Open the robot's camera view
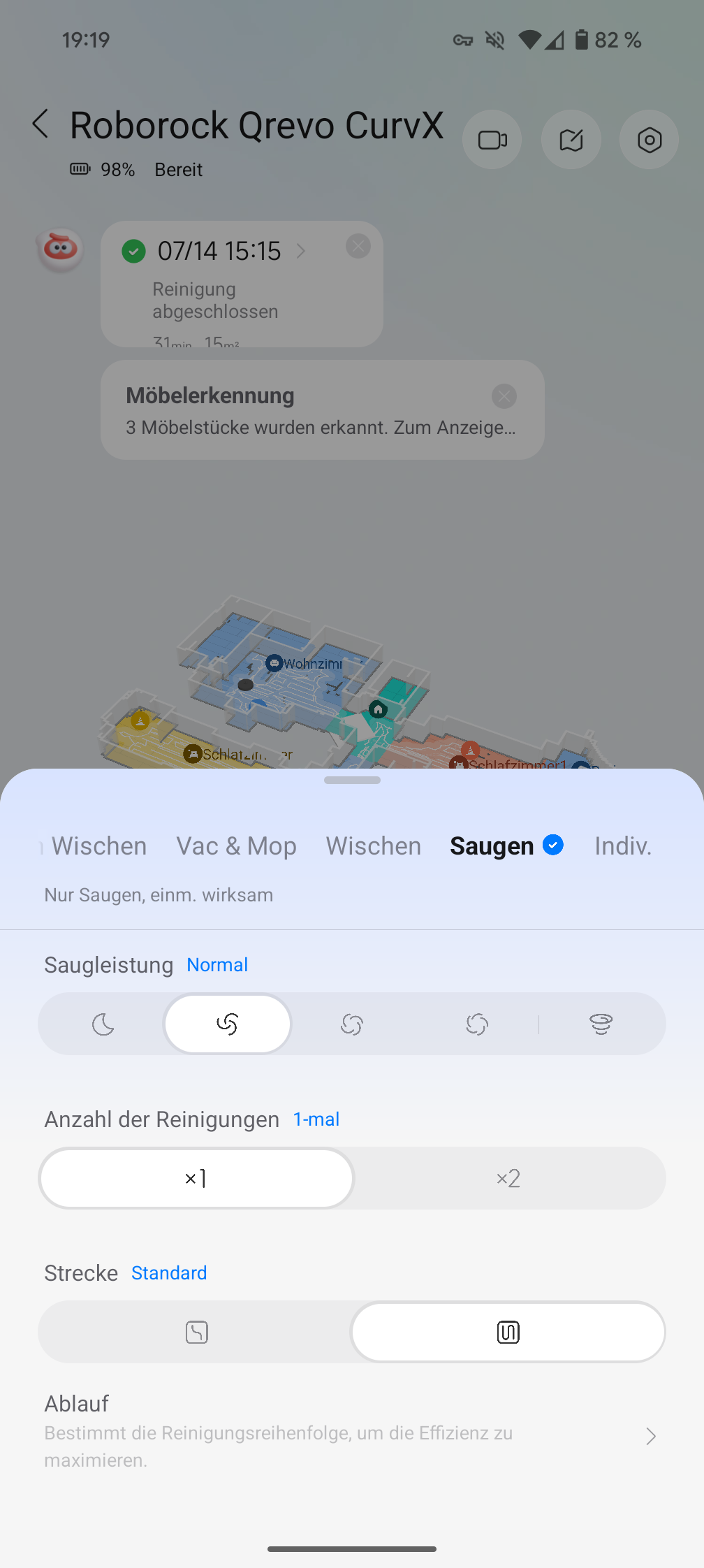The image size is (704, 1568). [492, 140]
